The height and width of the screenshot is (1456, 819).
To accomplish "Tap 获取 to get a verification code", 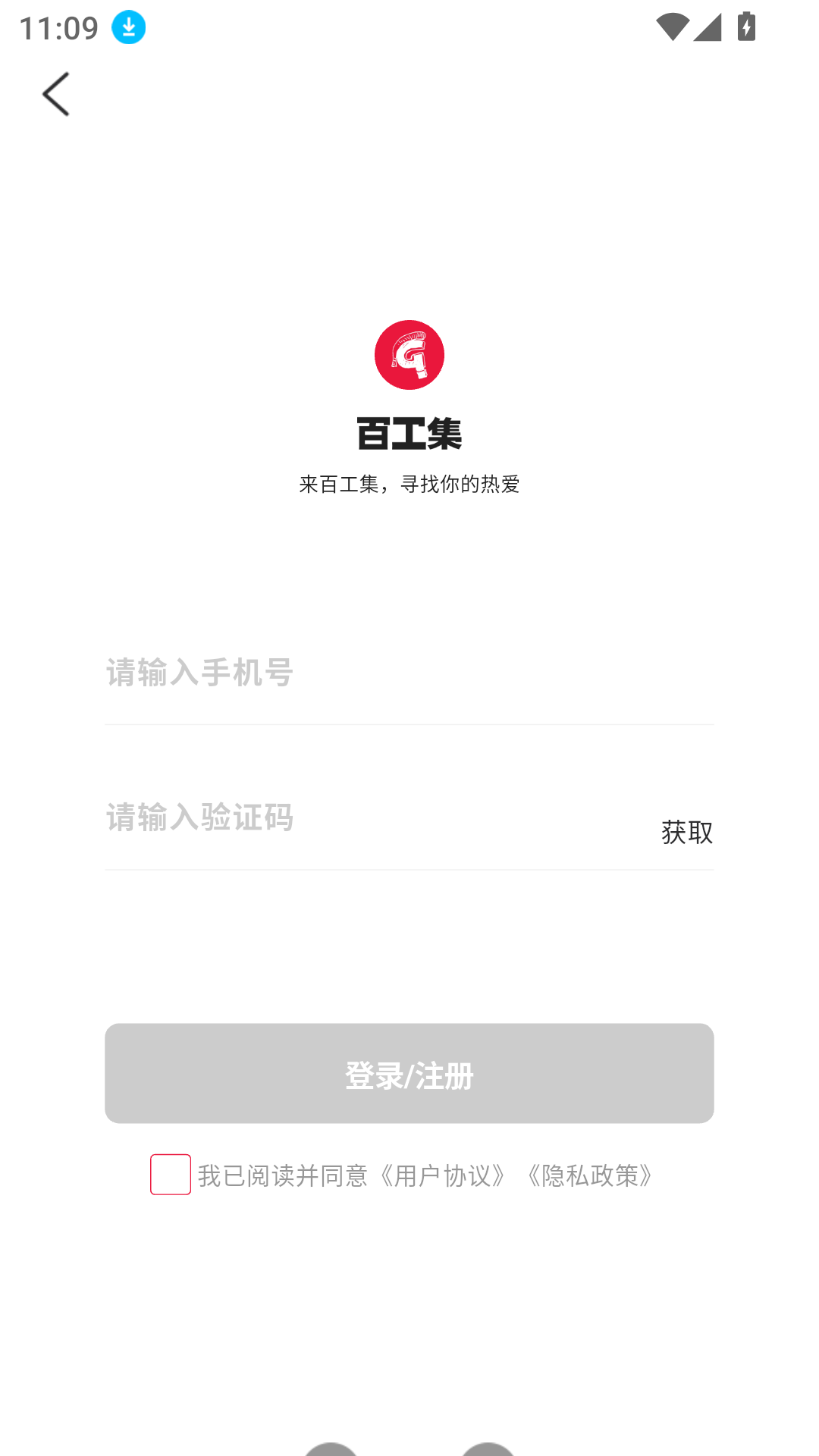I will (686, 833).
